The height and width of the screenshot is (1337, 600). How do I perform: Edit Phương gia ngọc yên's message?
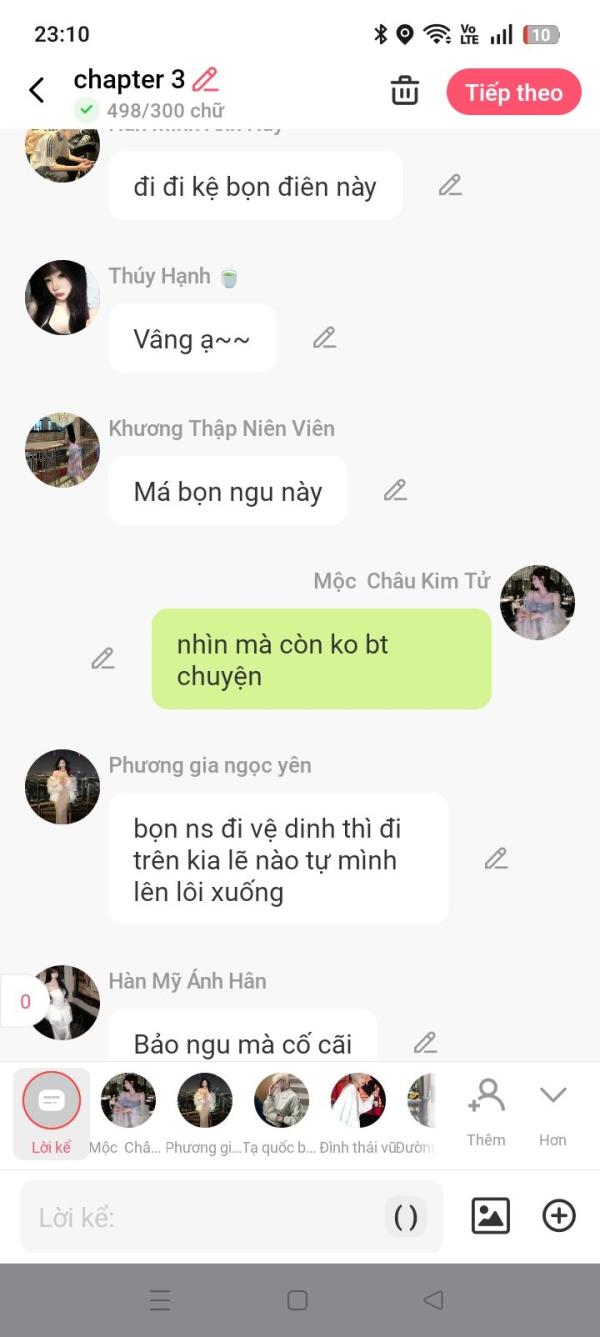click(496, 858)
